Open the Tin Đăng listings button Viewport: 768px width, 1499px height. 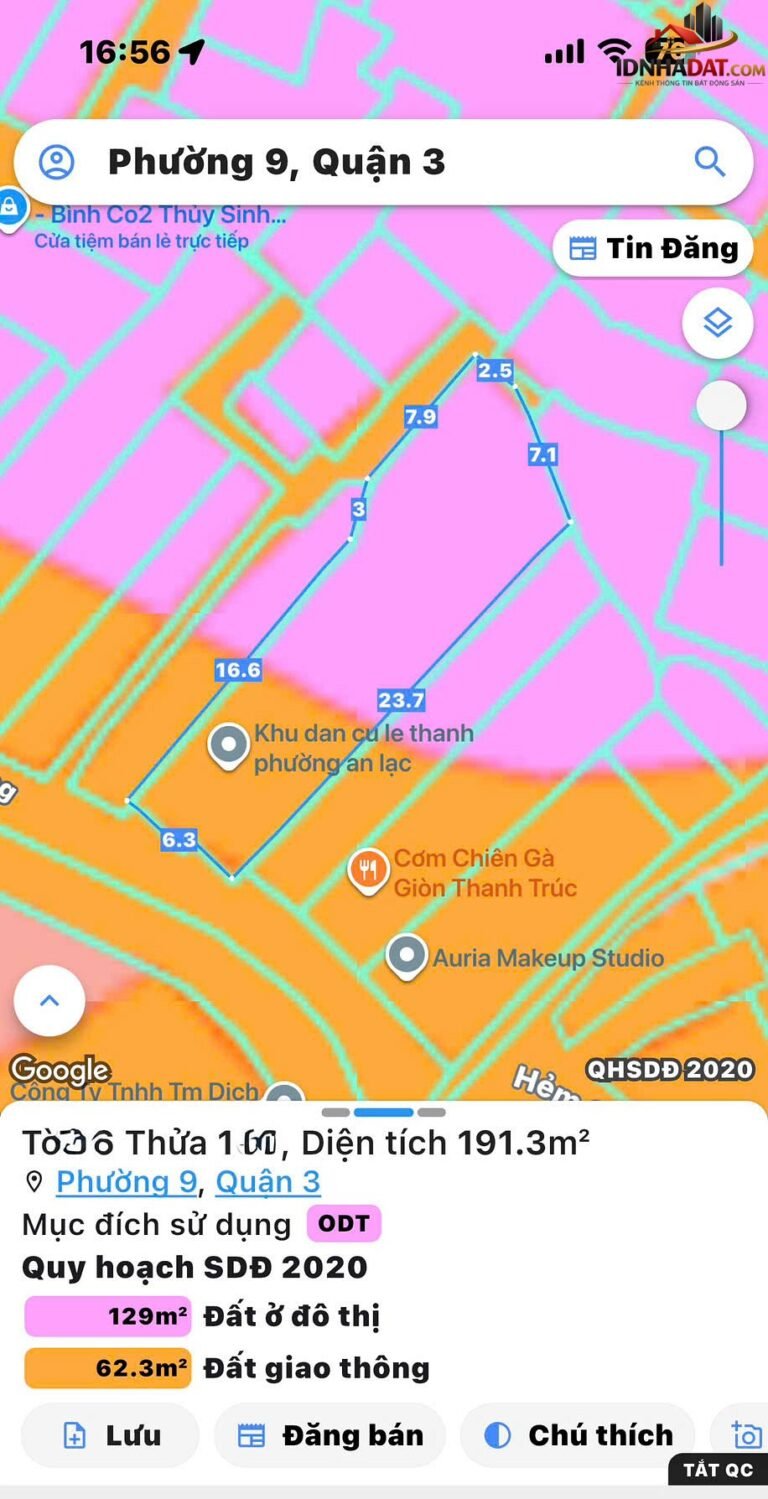coord(654,248)
